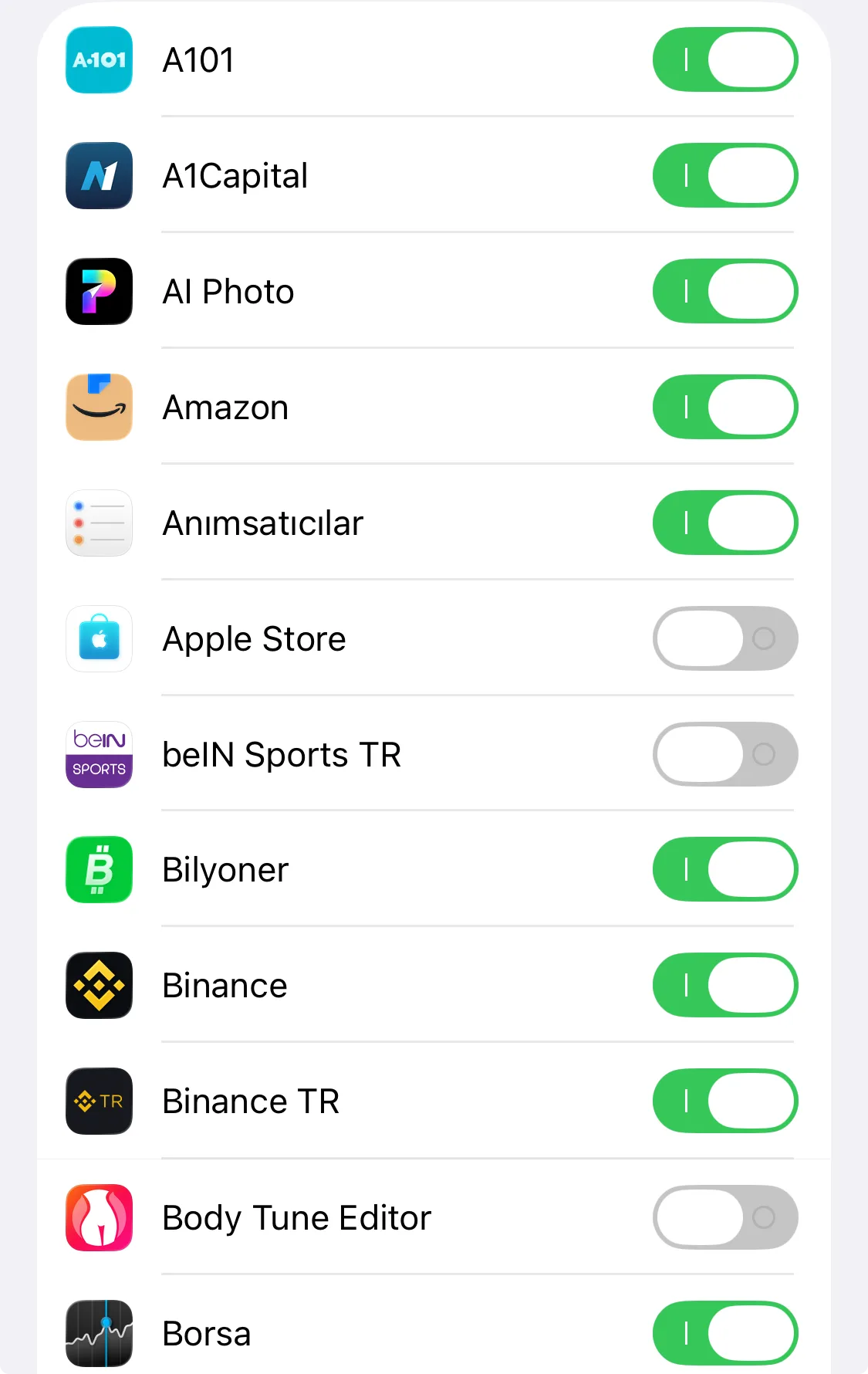Click the AI Photo app icon
The width and height of the screenshot is (868, 1374).
(99, 291)
